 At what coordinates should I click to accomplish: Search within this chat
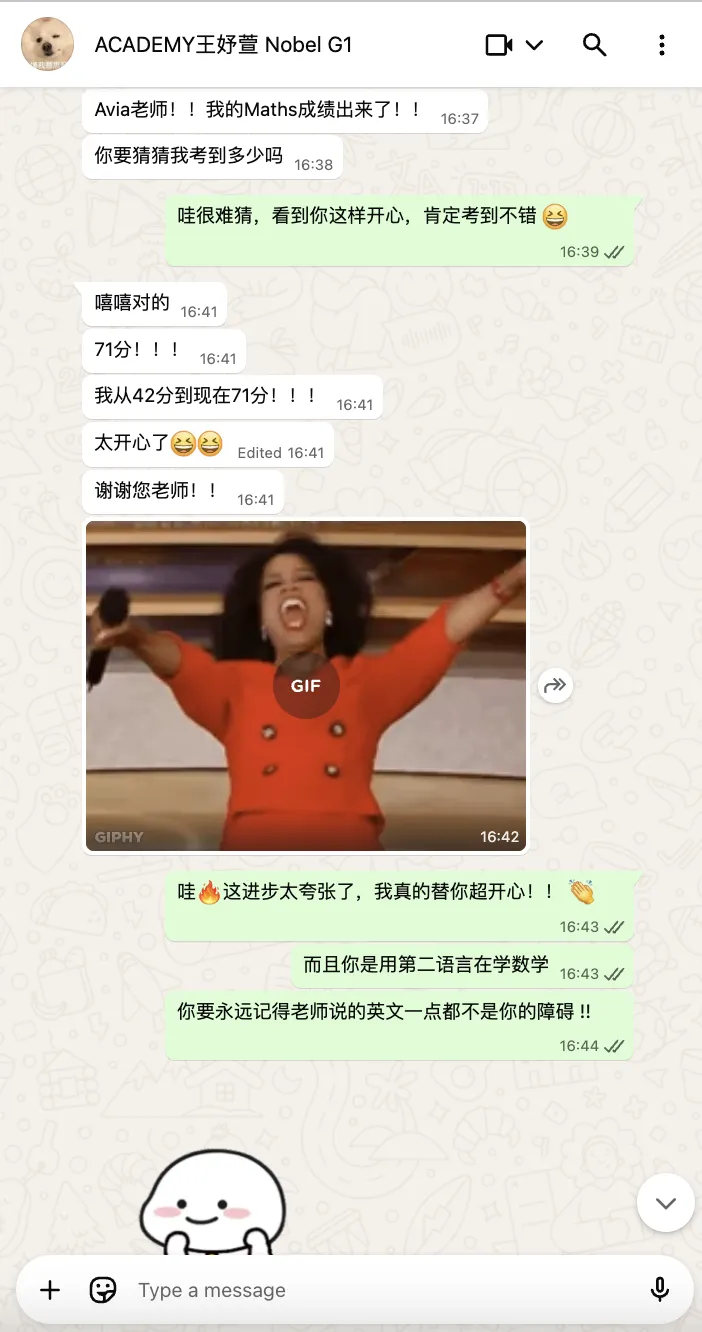point(595,45)
